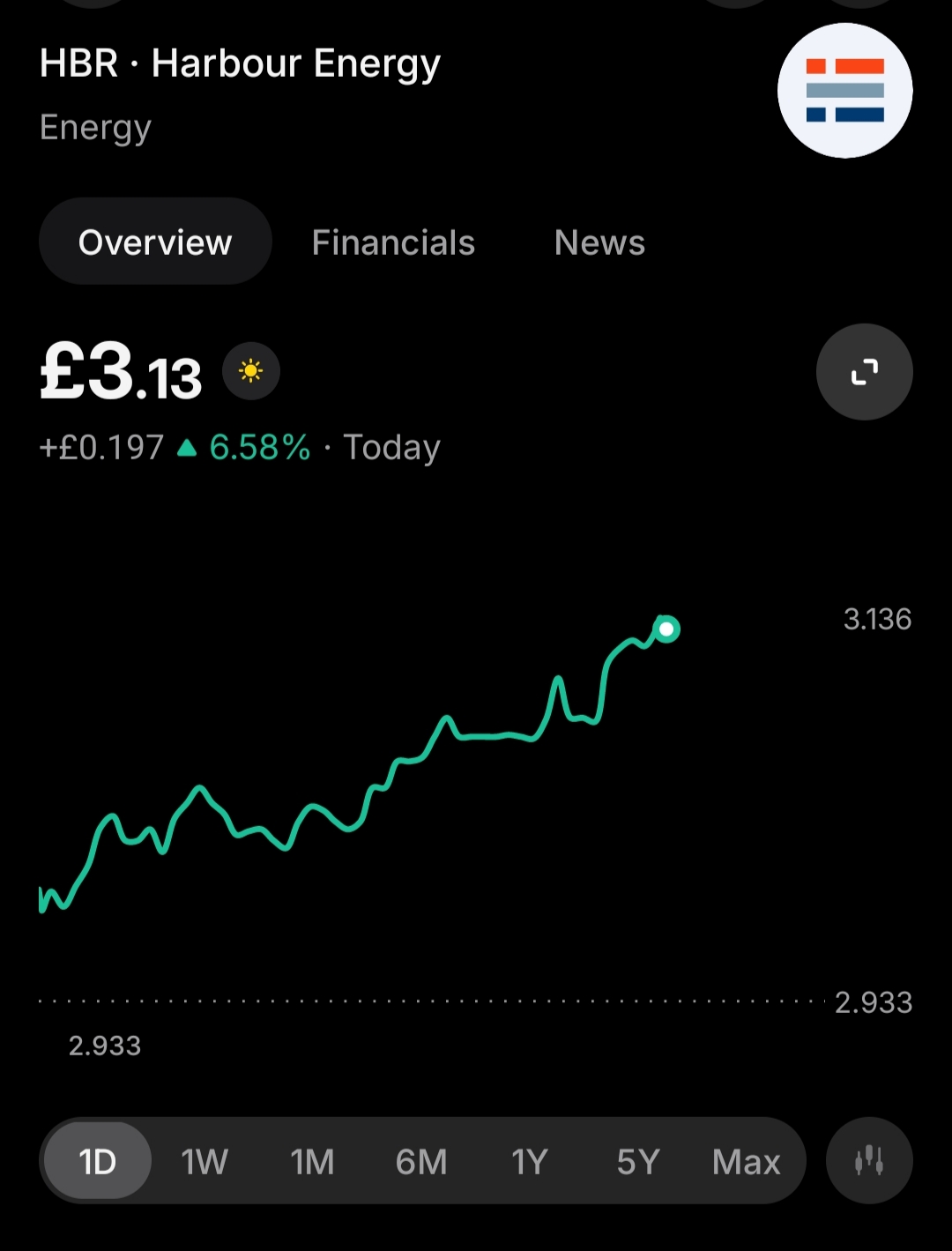The image size is (952, 1251).
Task: Choose the 1Y chart range
Action: 530,1162
